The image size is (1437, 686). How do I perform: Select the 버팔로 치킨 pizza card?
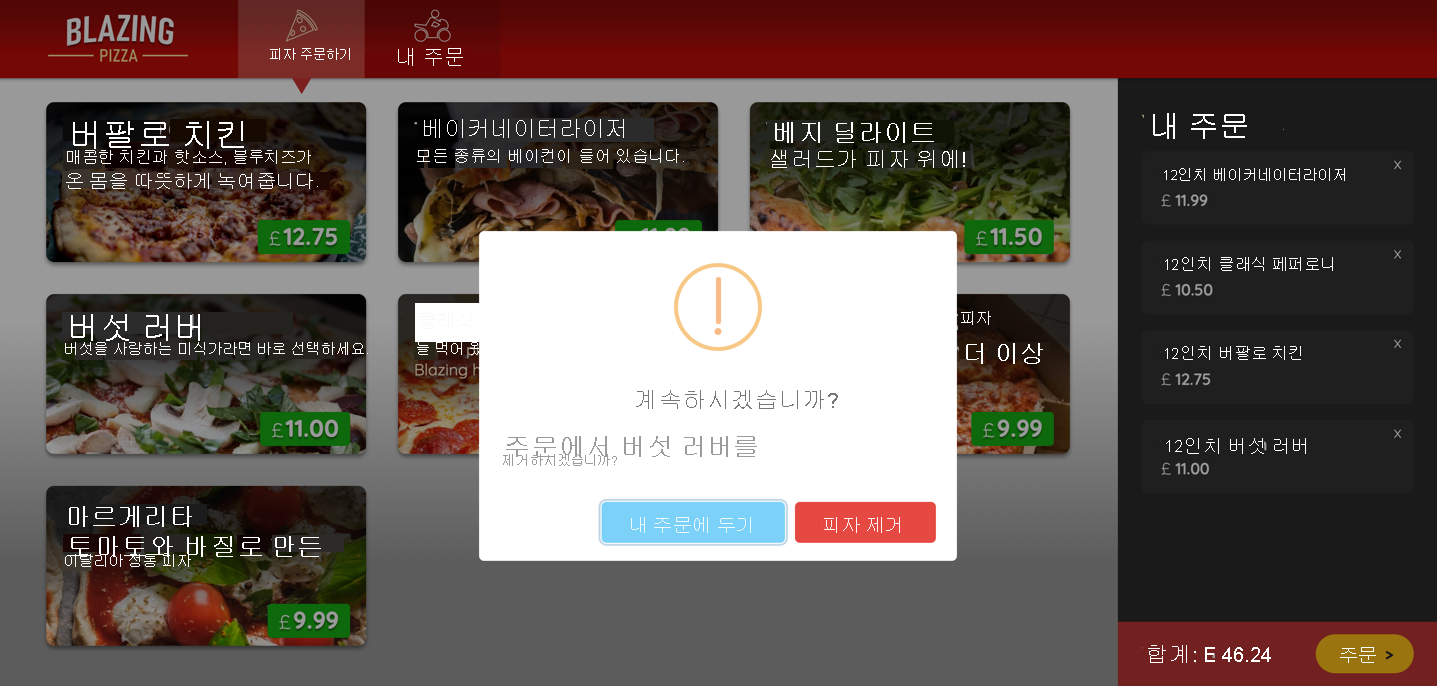(206, 182)
